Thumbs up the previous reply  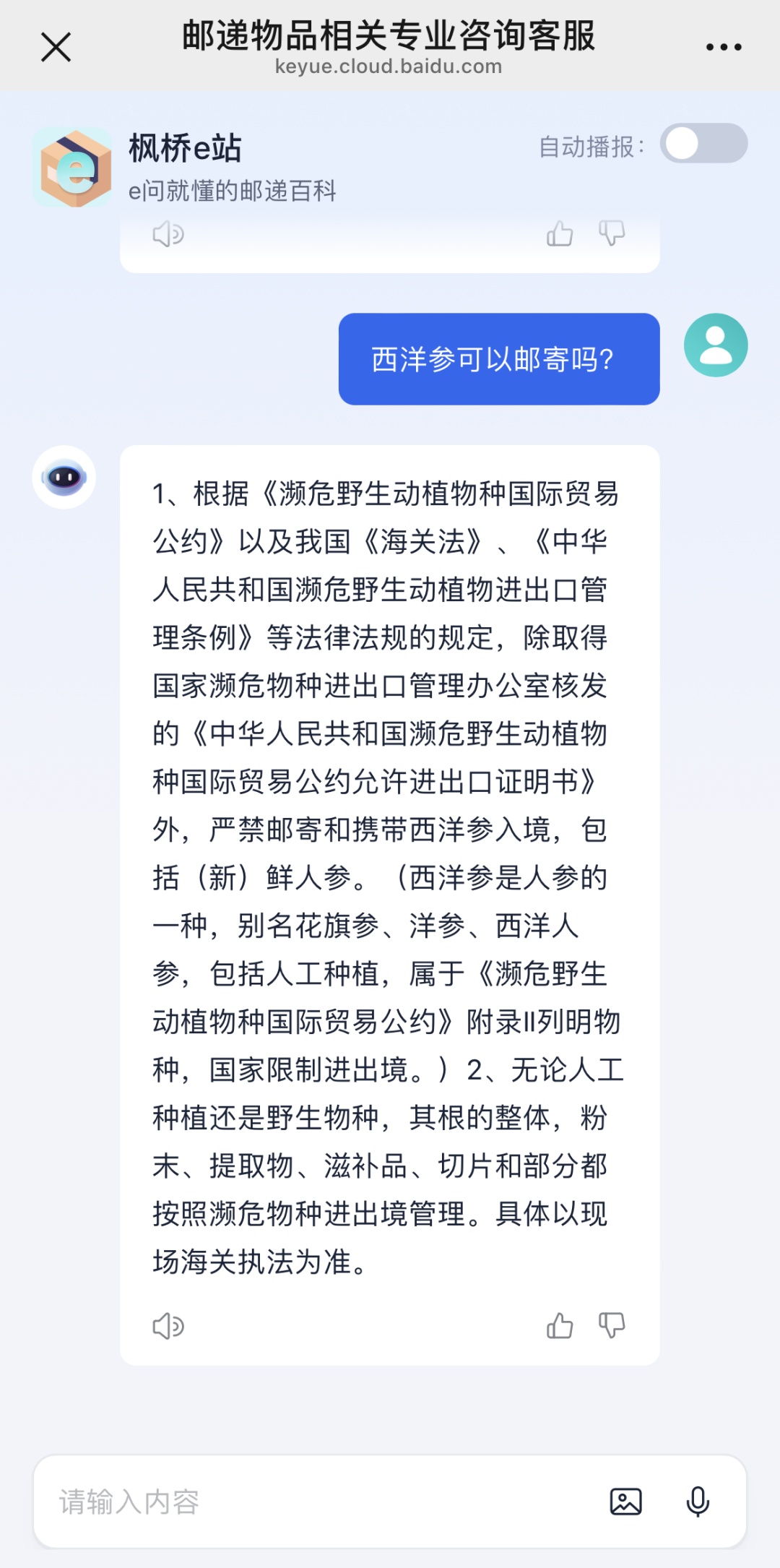(x=560, y=234)
